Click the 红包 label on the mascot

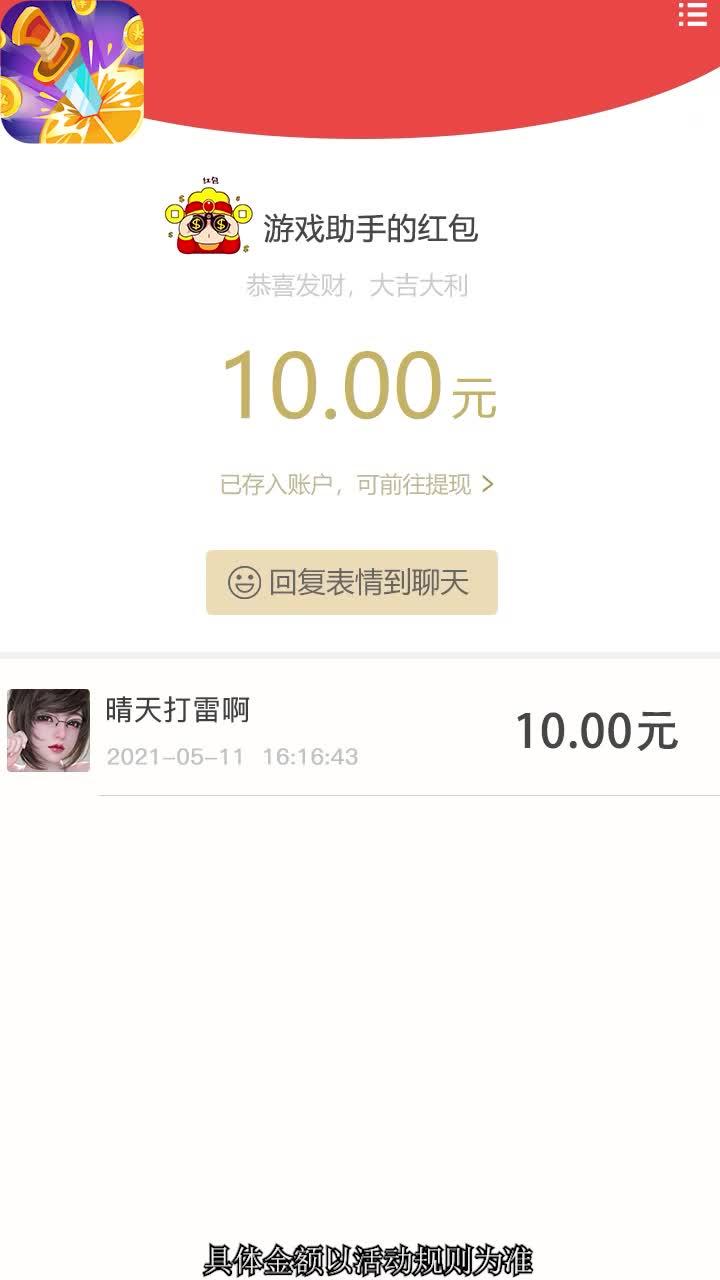click(213, 179)
